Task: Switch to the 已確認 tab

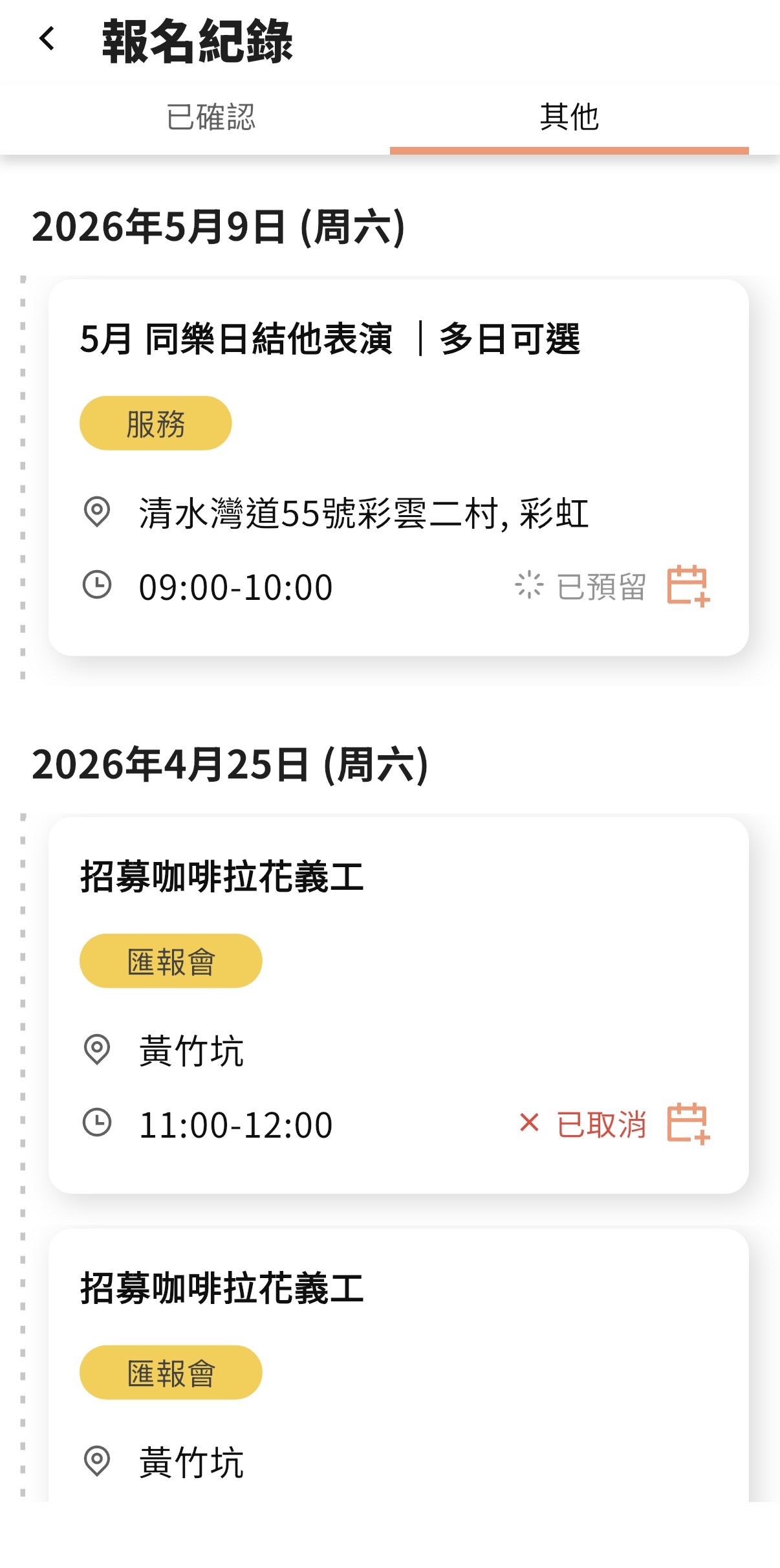Action: (211, 118)
